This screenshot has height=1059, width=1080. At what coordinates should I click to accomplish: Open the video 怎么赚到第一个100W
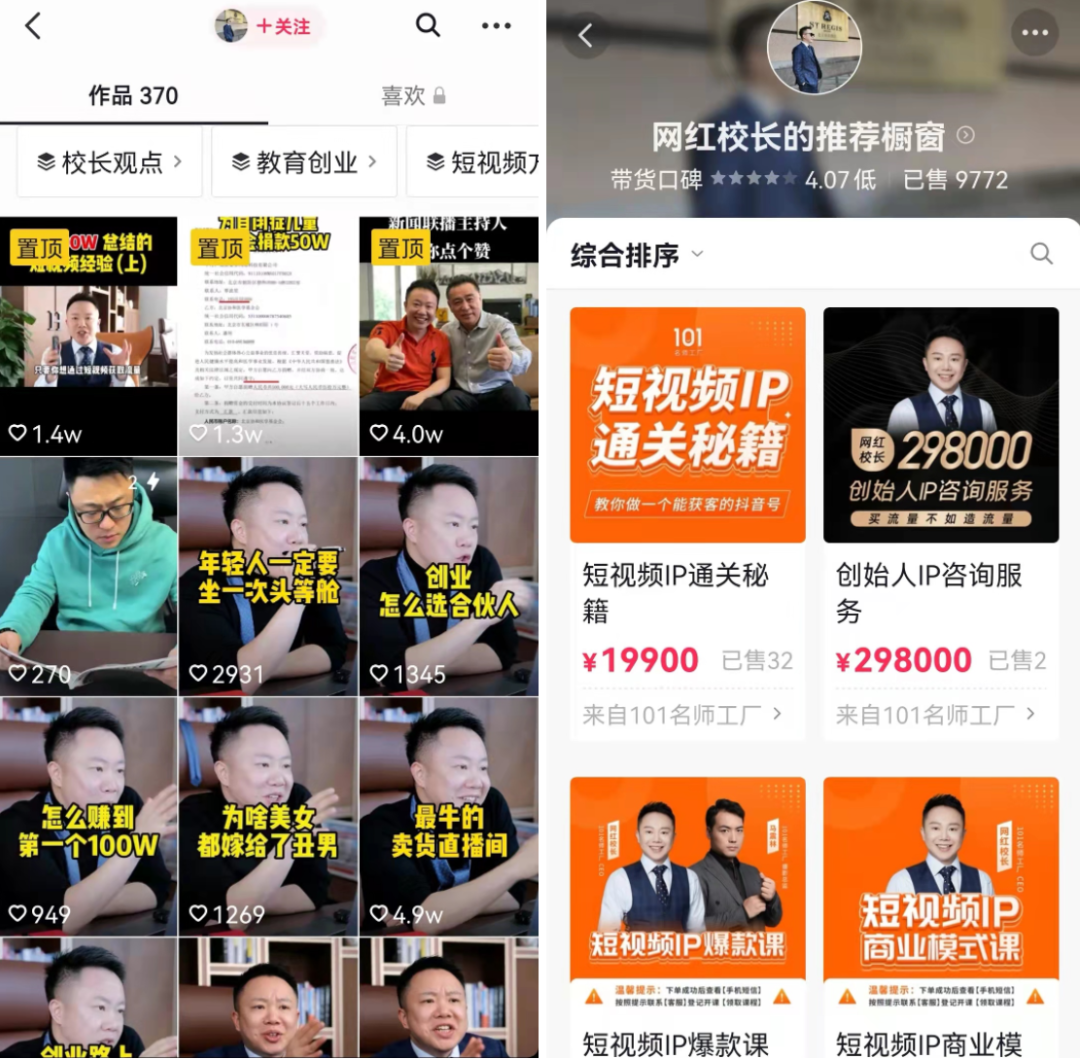pos(88,815)
